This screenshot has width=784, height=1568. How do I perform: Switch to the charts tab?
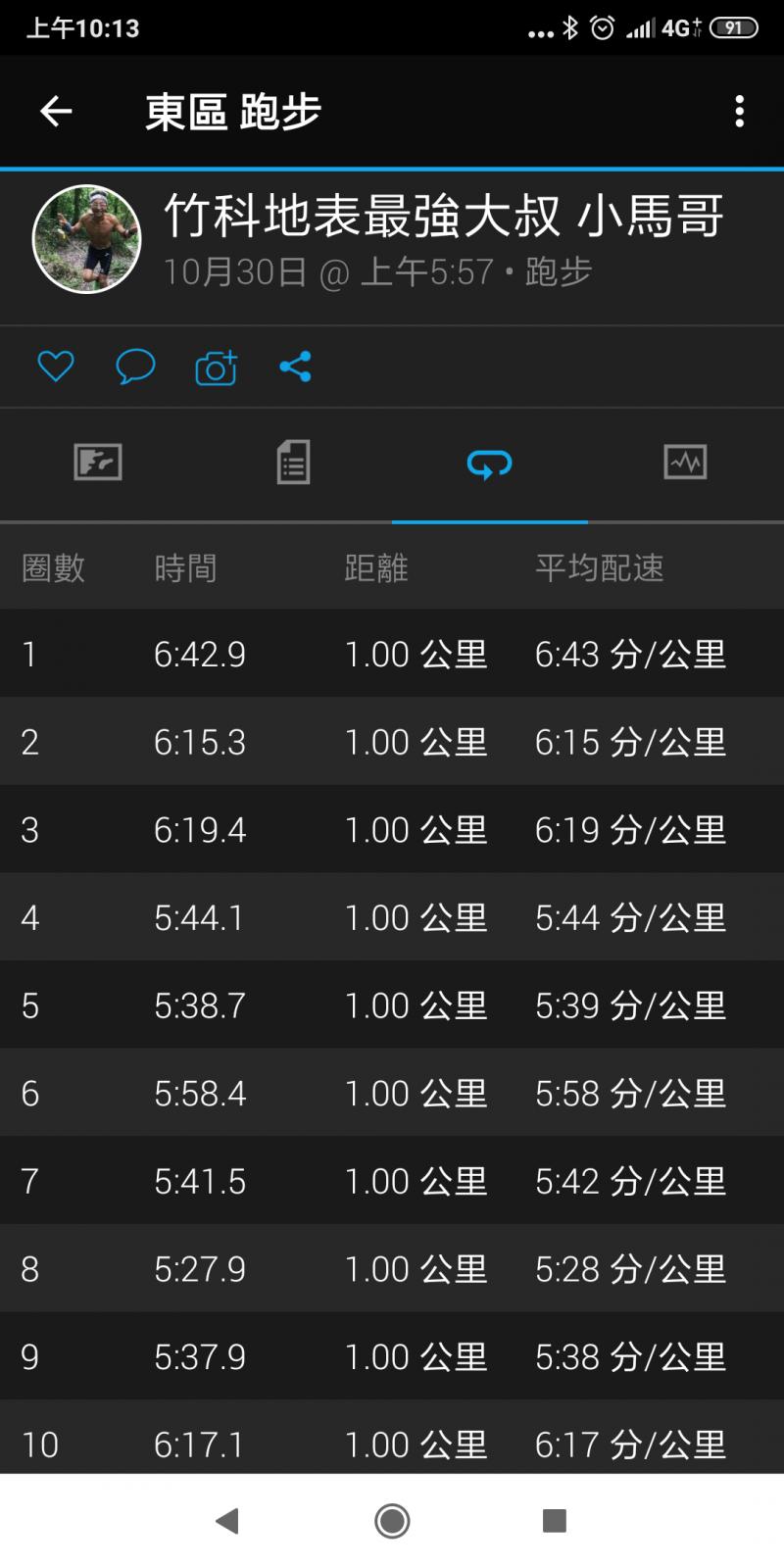coord(685,462)
